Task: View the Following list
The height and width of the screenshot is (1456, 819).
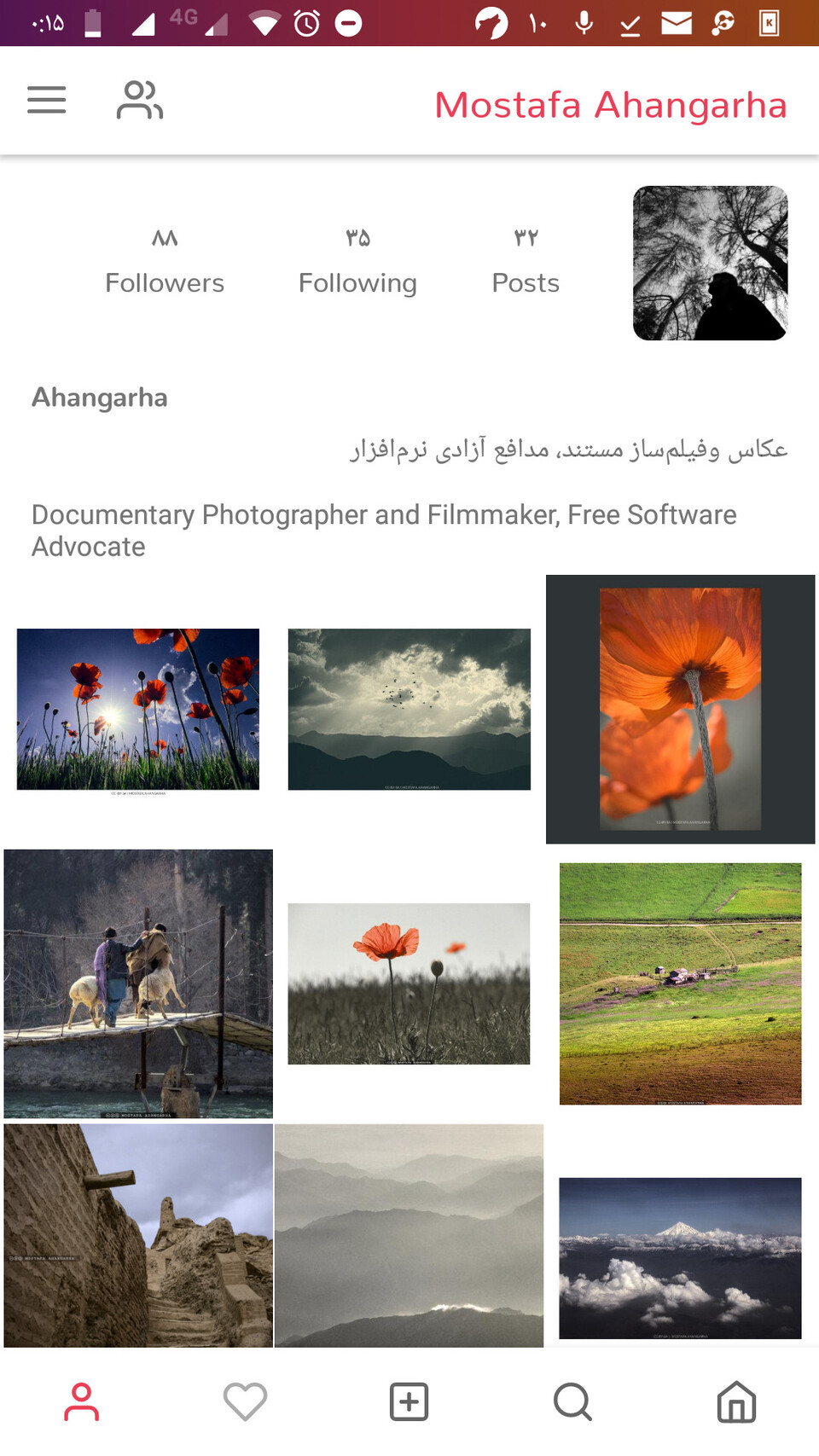Action: [357, 260]
